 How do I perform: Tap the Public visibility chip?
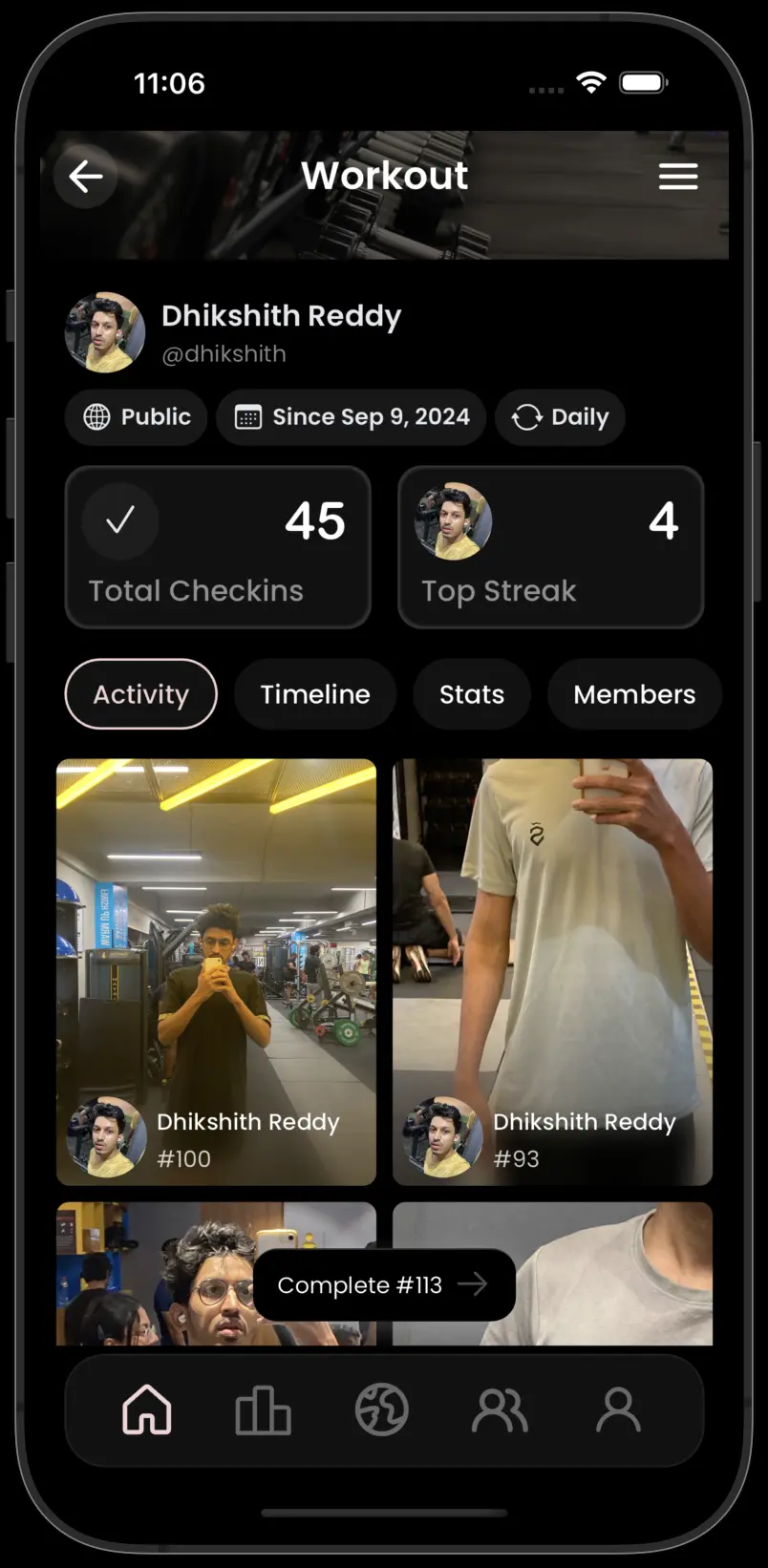[x=137, y=417]
